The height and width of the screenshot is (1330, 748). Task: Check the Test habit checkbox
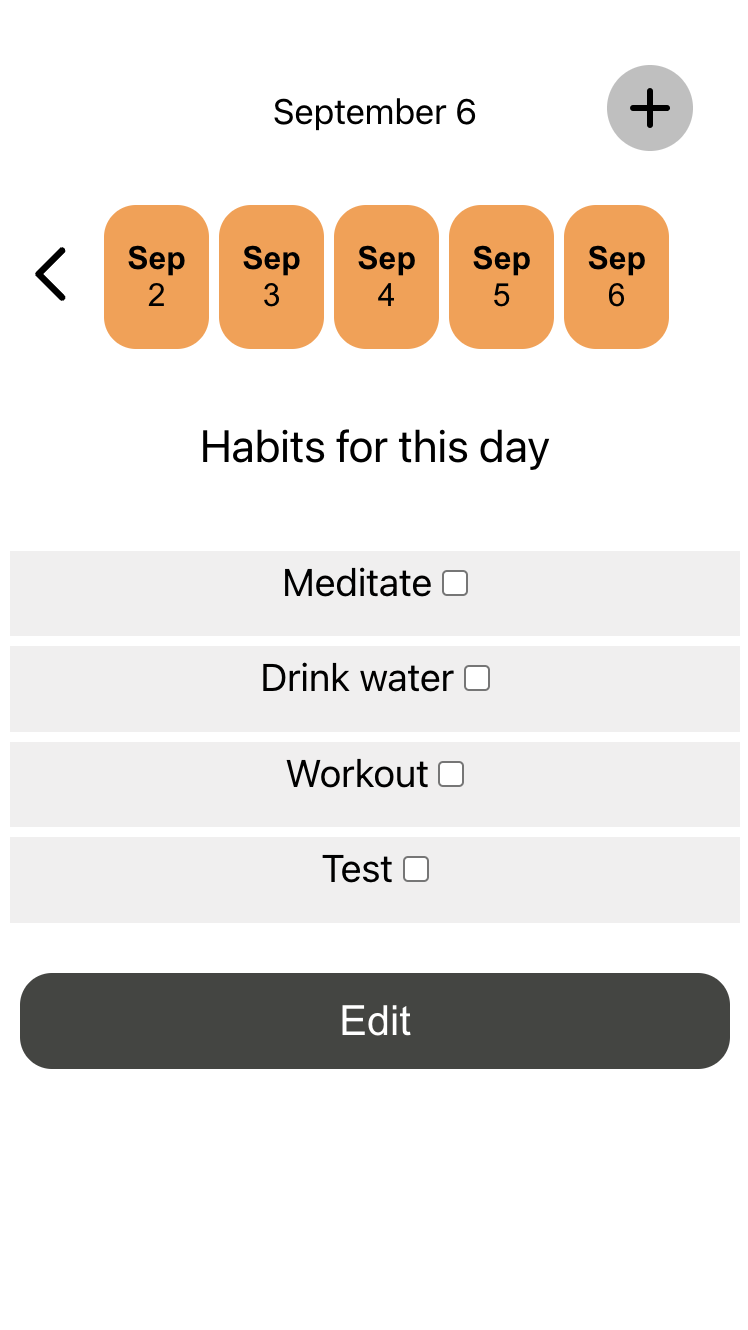(x=416, y=869)
